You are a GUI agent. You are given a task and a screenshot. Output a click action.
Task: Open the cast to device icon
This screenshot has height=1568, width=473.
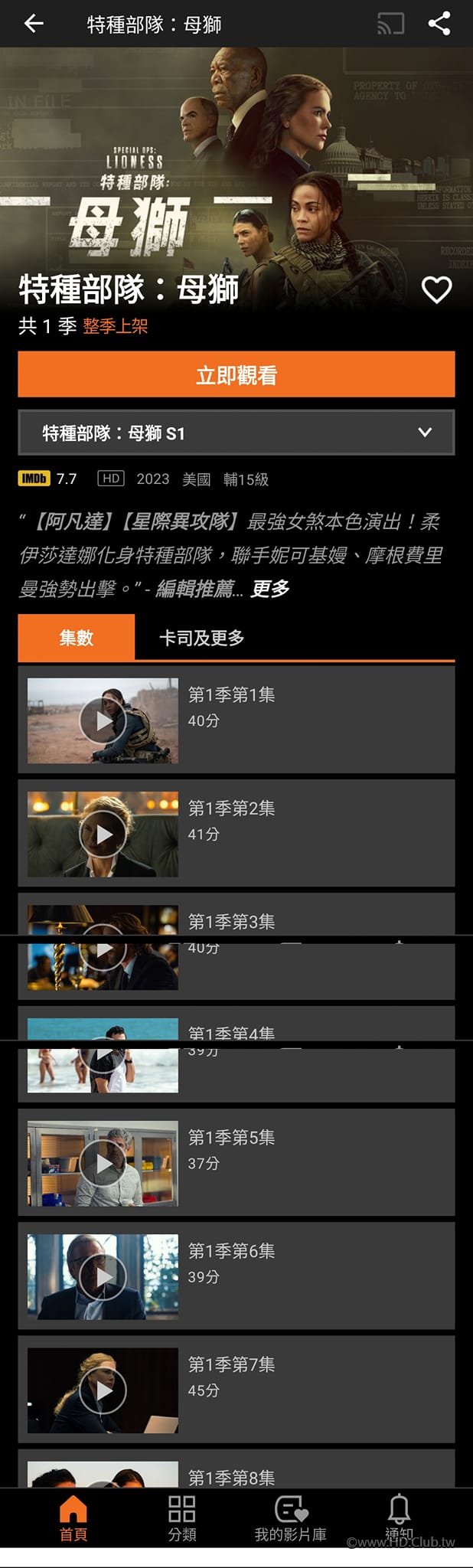[390, 24]
